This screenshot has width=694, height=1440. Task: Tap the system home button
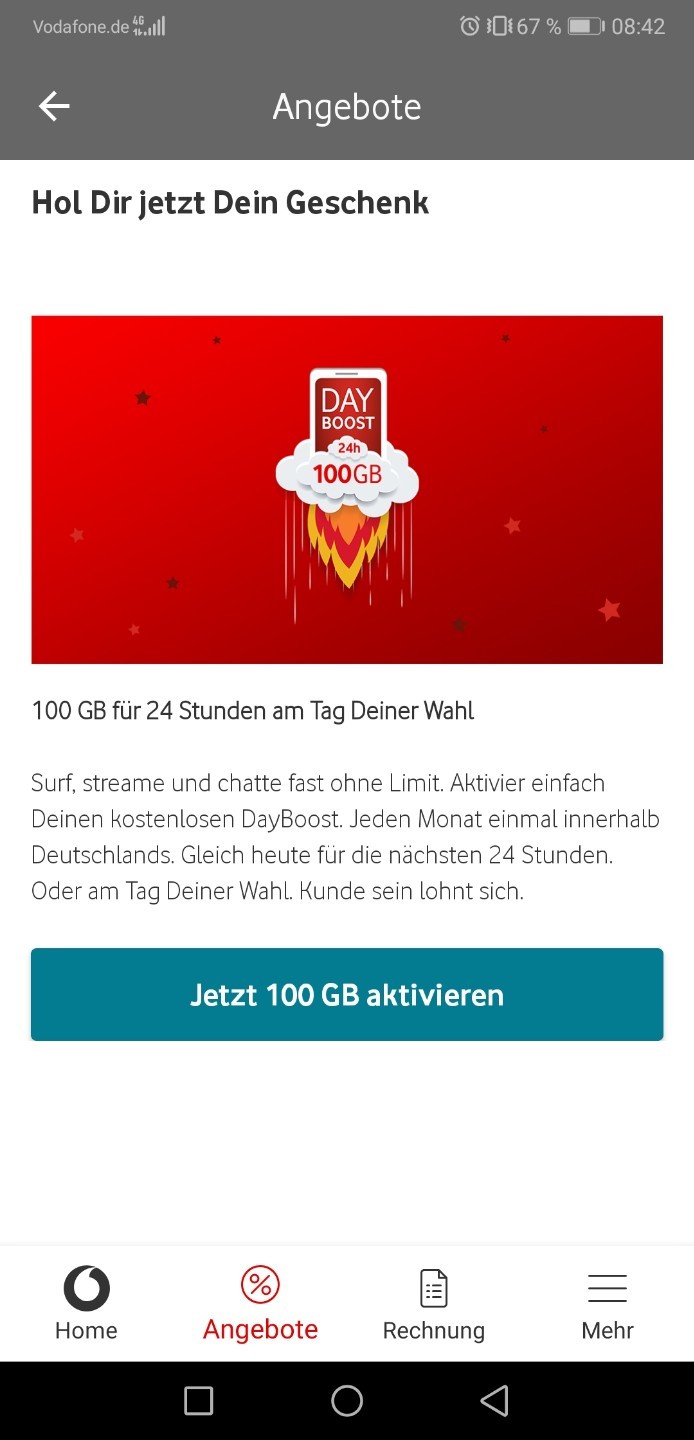pos(347,1400)
